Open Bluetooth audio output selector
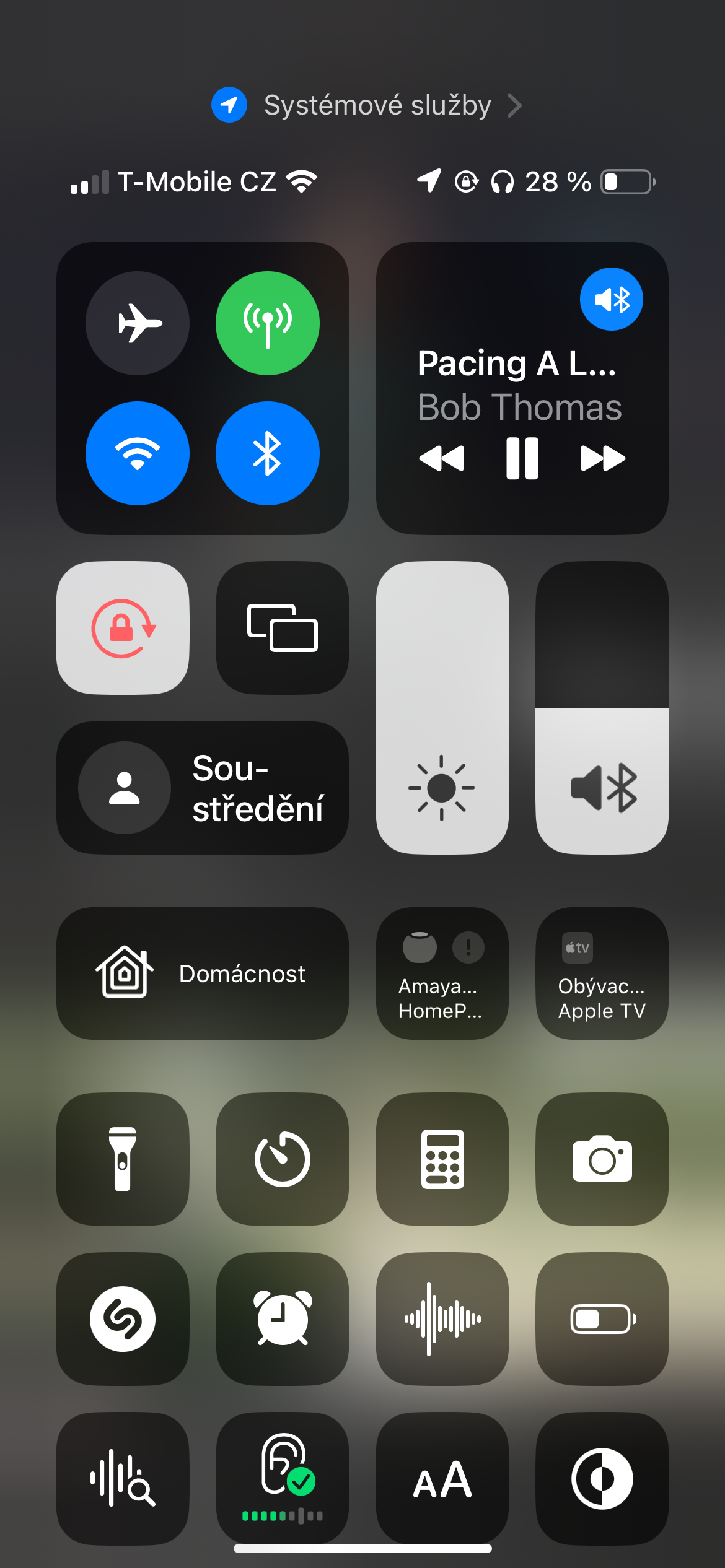The height and width of the screenshot is (1568, 725). click(611, 300)
